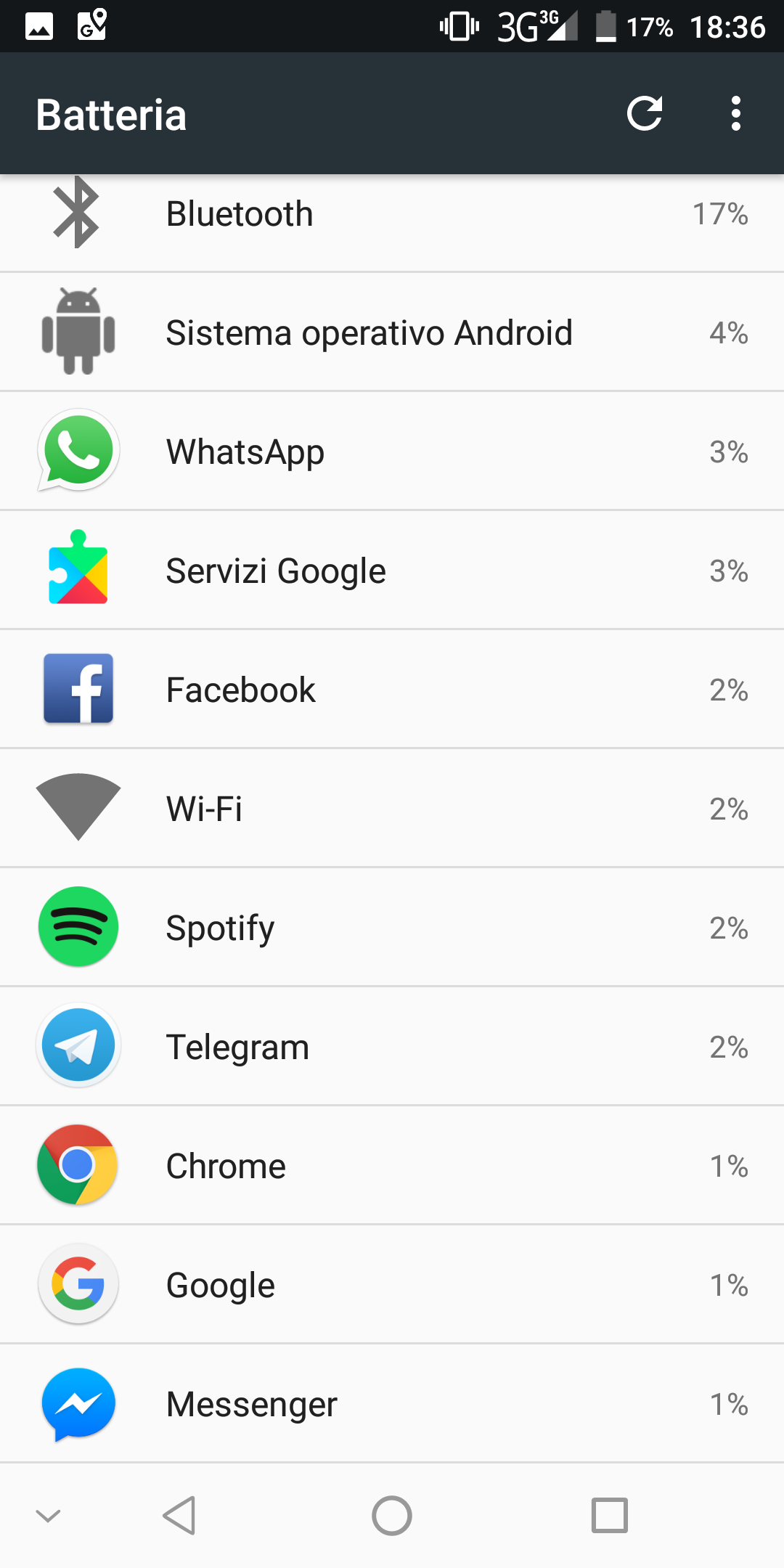784x1568 pixels.
Task: Open WhatsApp battery usage details
Action: coord(392,452)
